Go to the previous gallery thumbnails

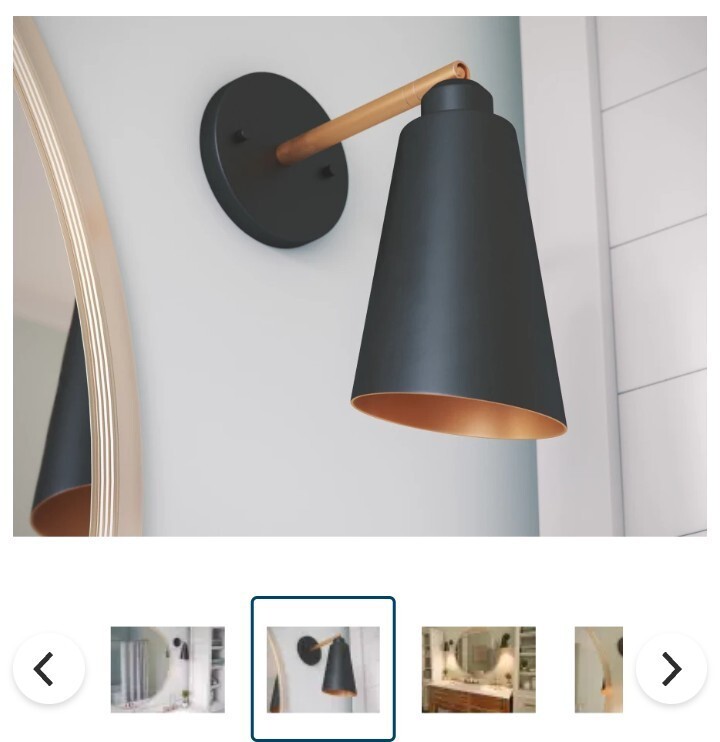click(48, 669)
